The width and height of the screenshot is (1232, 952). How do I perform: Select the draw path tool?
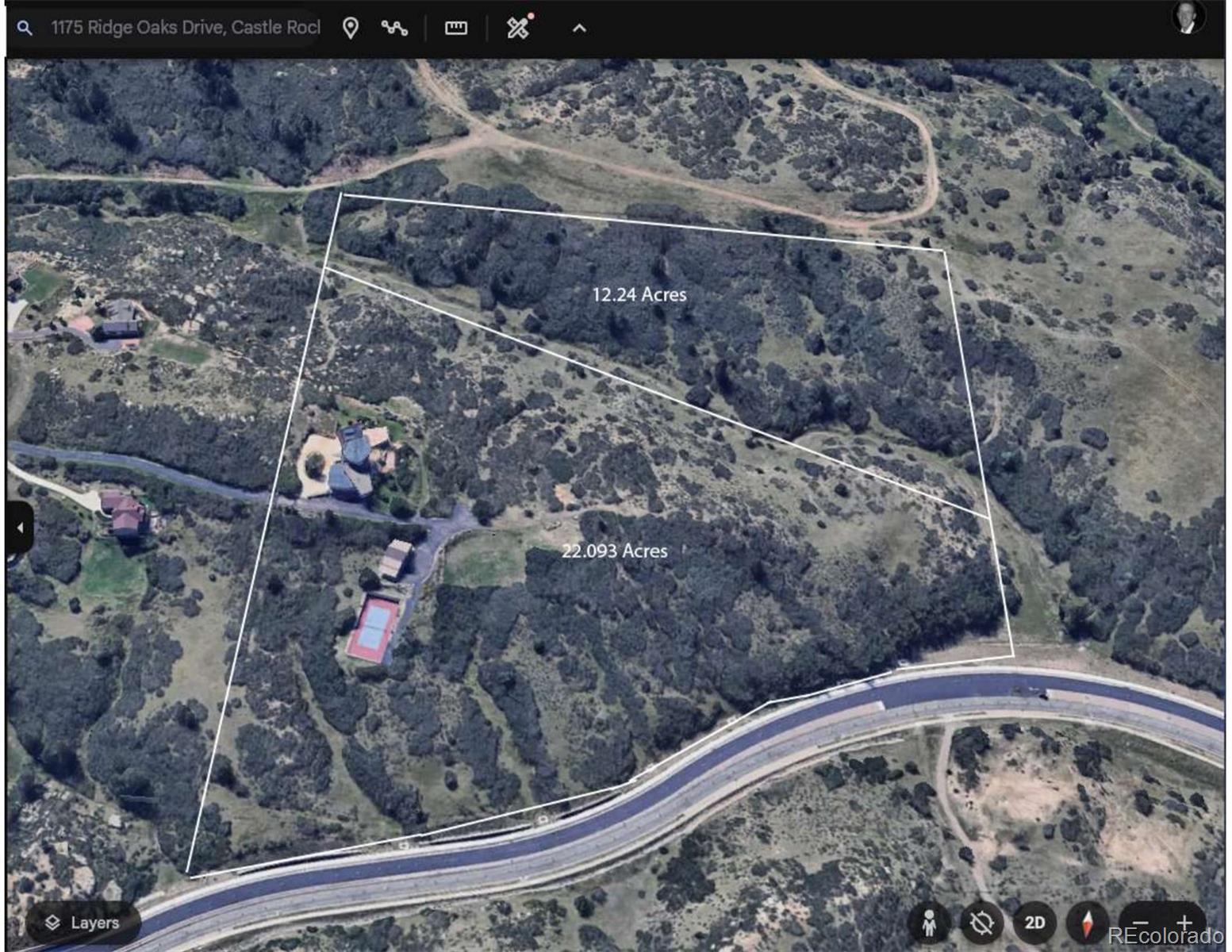point(394,29)
